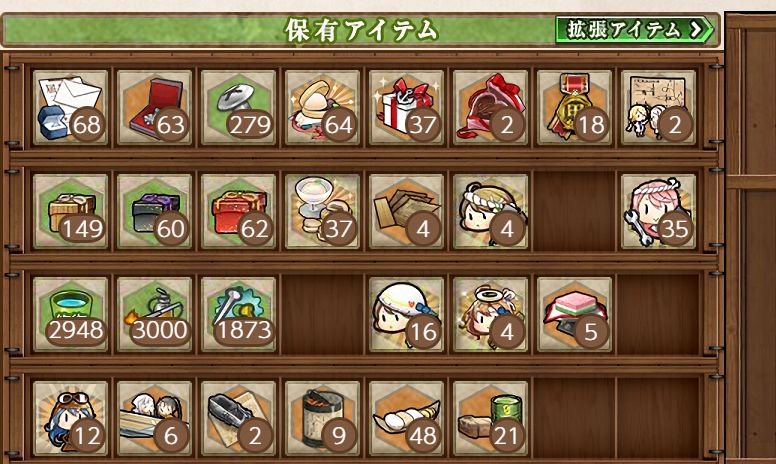This screenshot has width=776, height=464.
Task: Choose the goggles pilot item with 12
Action: click(70, 417)
